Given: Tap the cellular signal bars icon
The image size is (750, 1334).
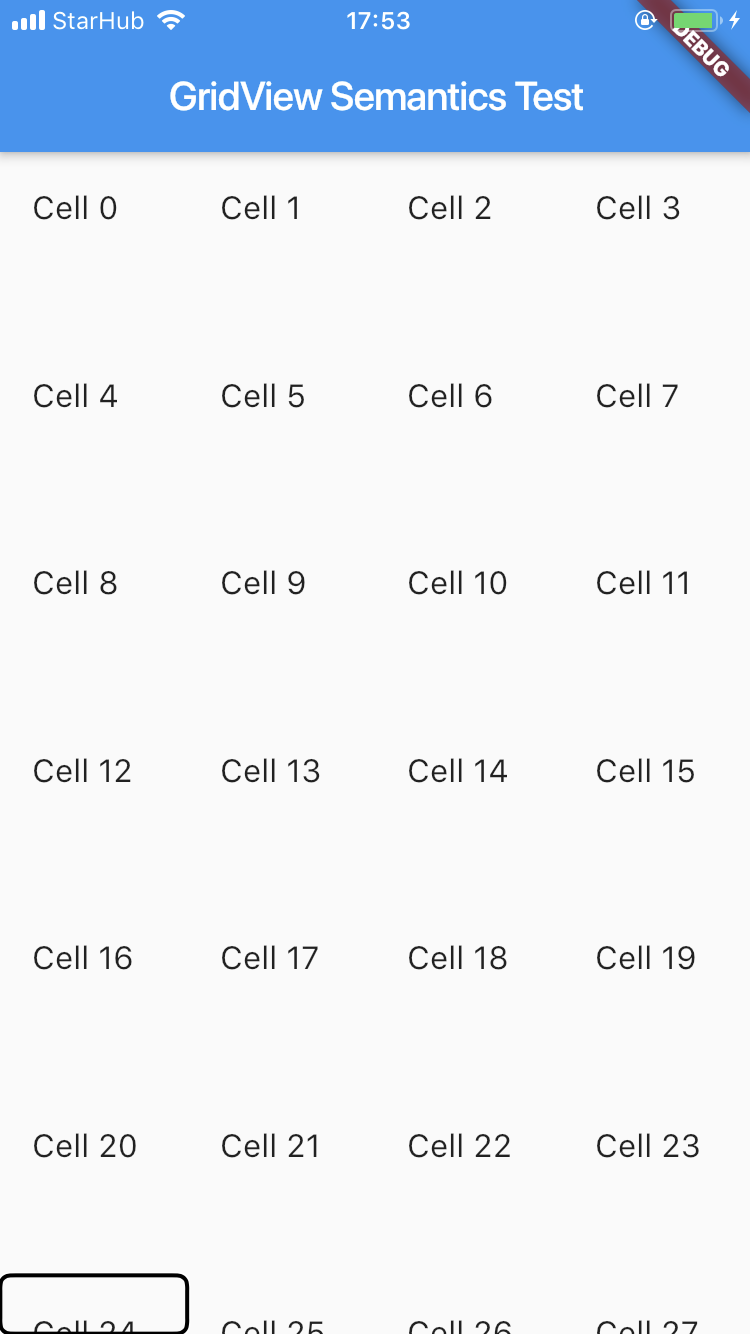Looking at the screenshot, I should pos(28,19).
